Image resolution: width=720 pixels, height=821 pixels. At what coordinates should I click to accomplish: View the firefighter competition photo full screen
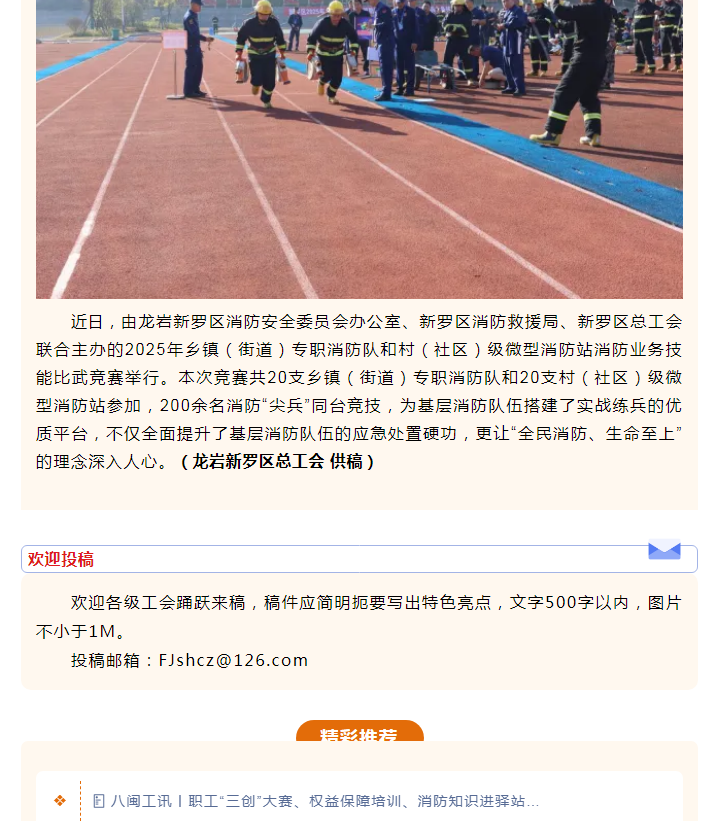point(359,150)
